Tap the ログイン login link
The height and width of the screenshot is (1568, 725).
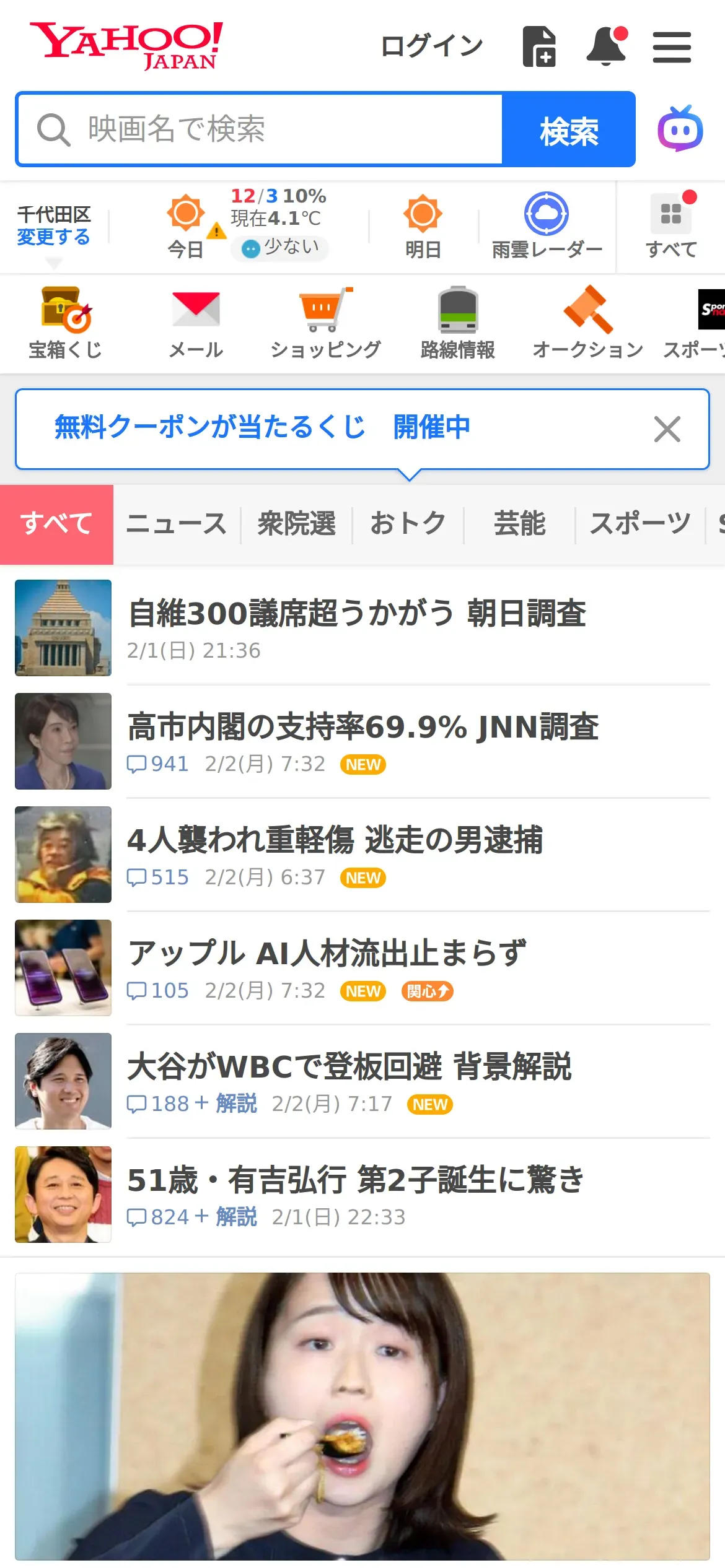pos(431,46)
